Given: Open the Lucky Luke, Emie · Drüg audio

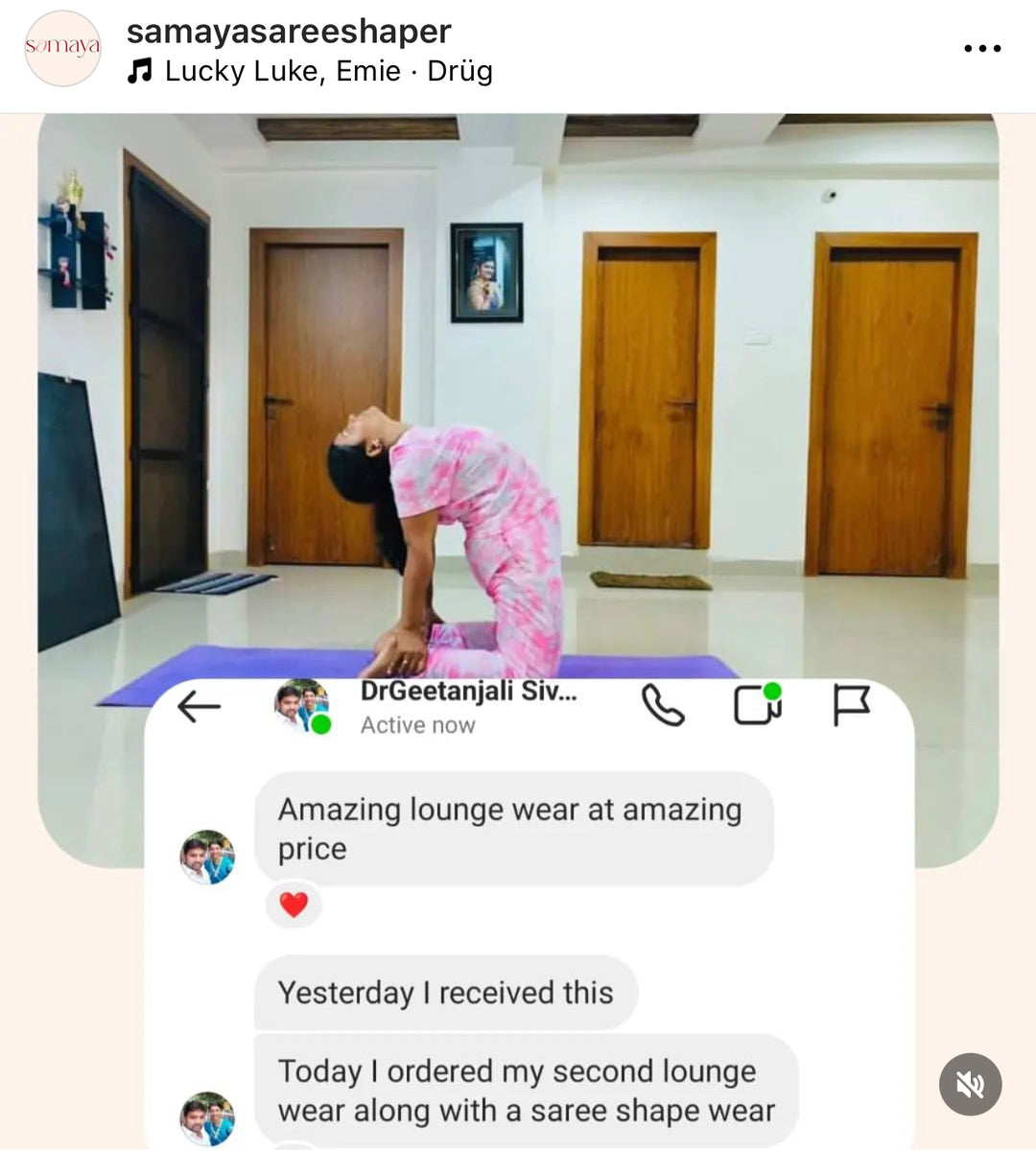Looking at the screenshot, I should click(327, 71).
